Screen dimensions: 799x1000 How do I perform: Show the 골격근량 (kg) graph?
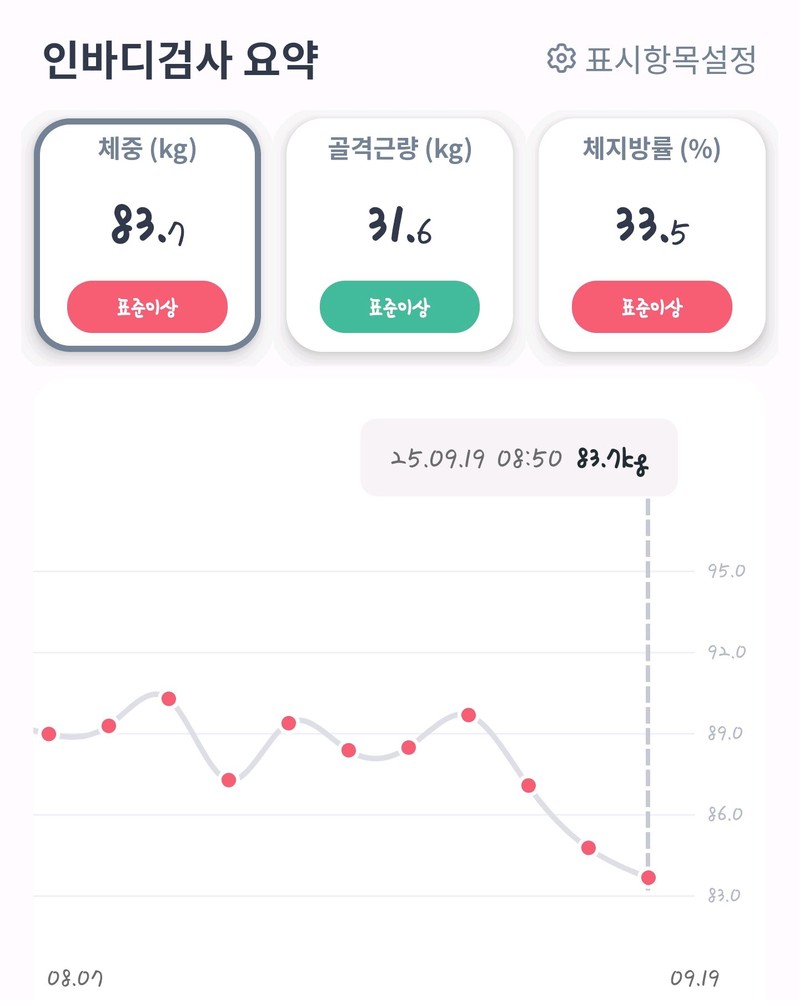coord(399,235)
